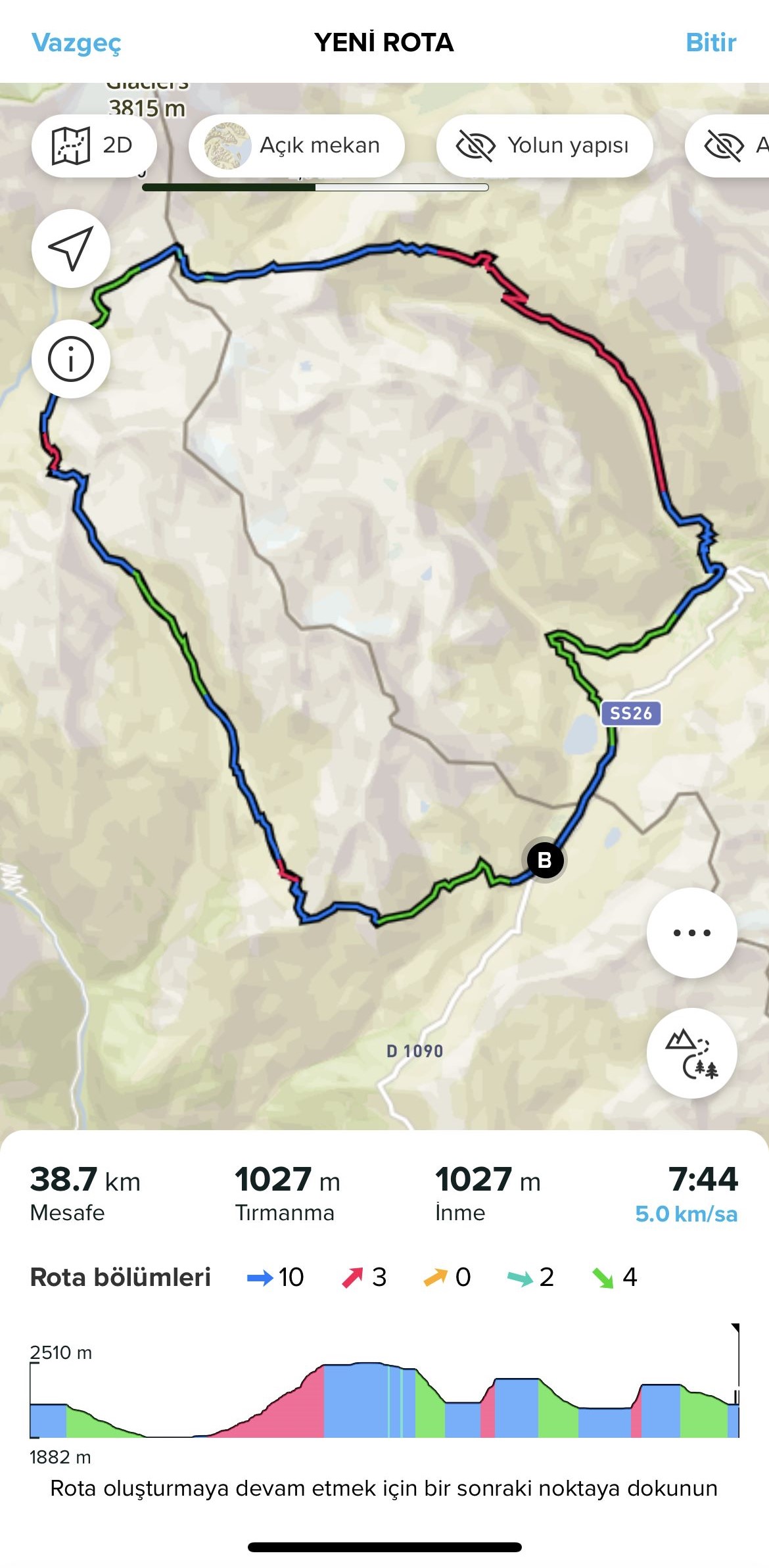Open the Açık mekan map style chip
Viewport: 769px width, 1568px height.
(x=296, y=145)
